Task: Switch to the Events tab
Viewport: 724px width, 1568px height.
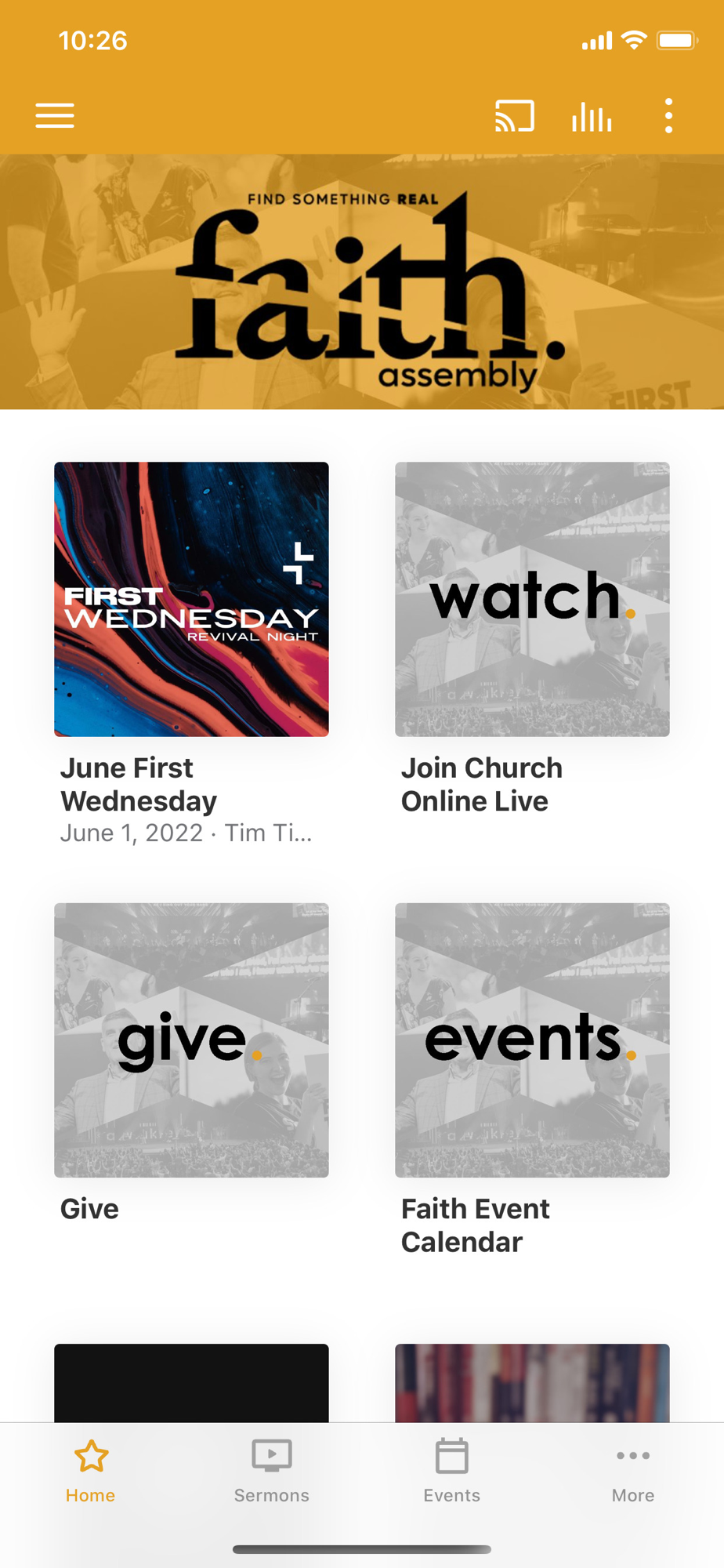Action: click(x=452, y=1471)
